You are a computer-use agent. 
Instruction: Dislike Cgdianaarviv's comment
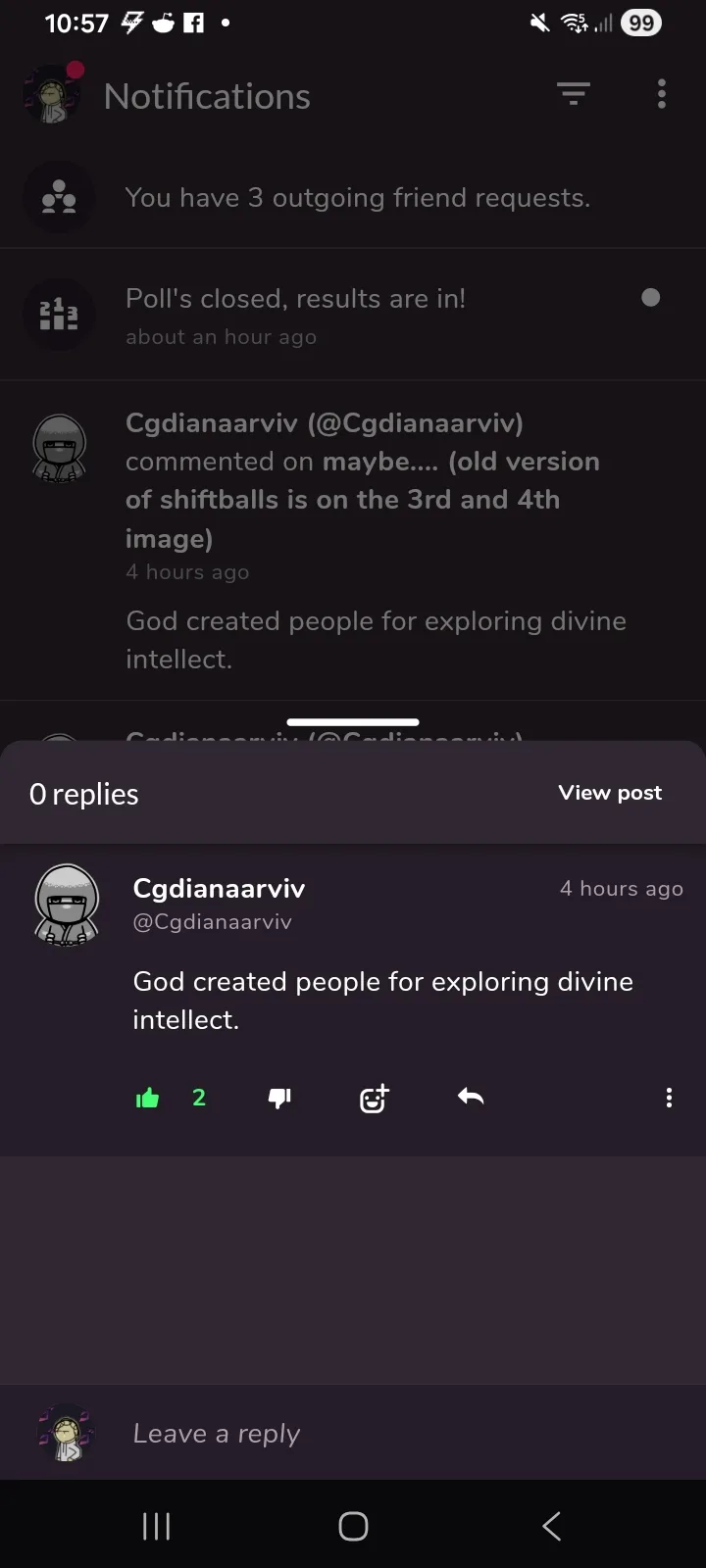tap(279, 1098)
